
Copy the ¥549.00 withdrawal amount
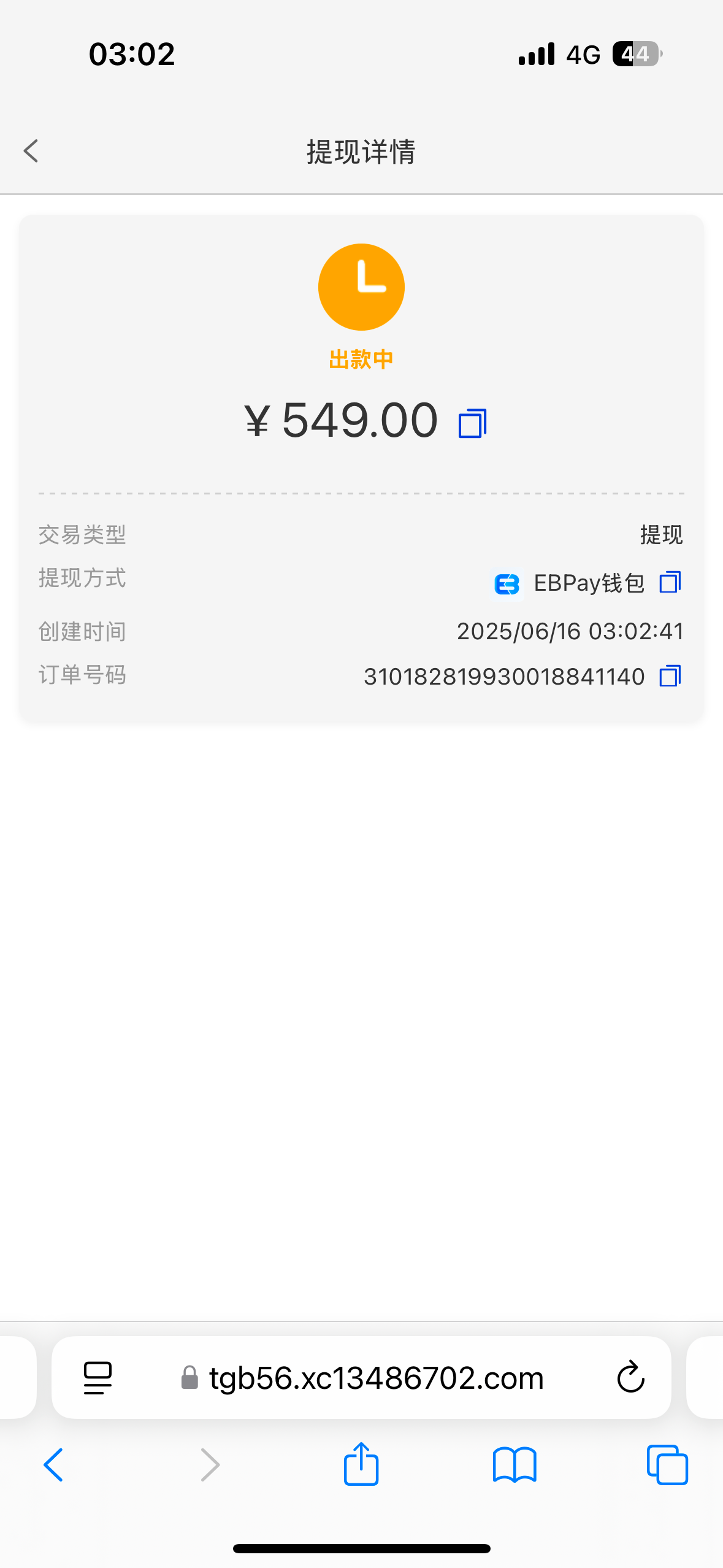(x=472, y=423)
